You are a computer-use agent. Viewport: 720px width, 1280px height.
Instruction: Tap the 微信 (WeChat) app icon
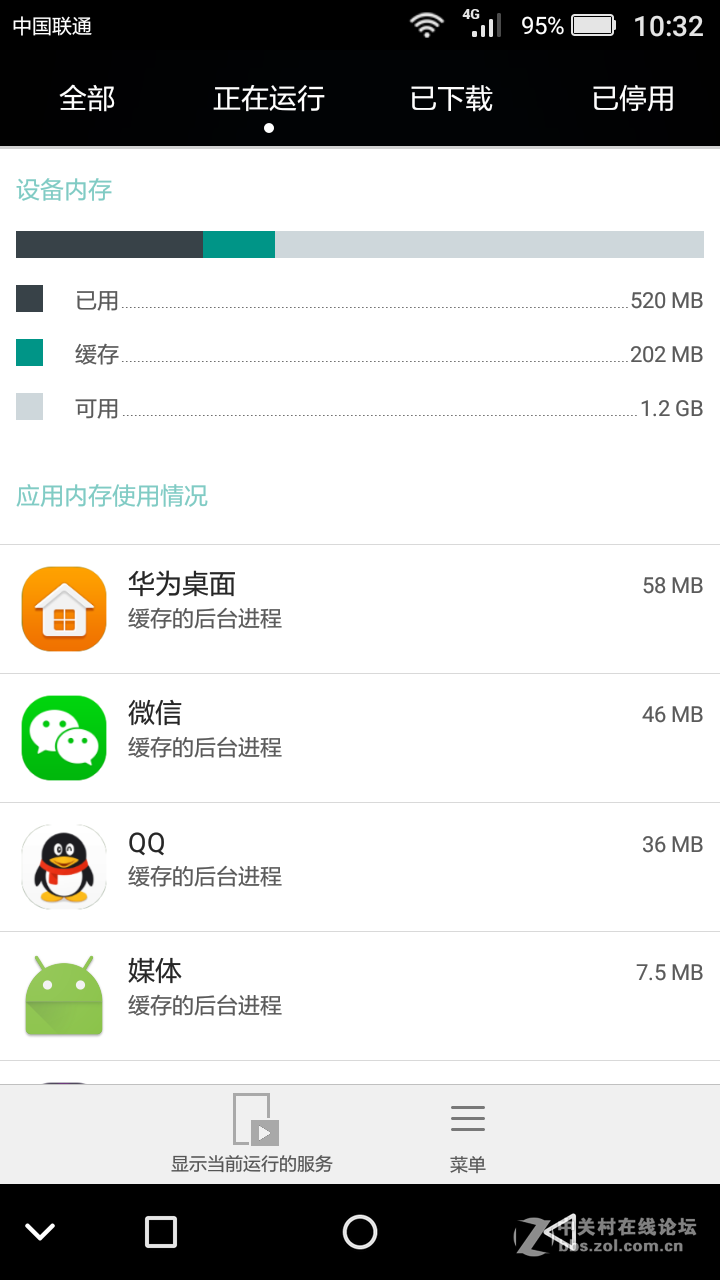(x=64, y=737)
